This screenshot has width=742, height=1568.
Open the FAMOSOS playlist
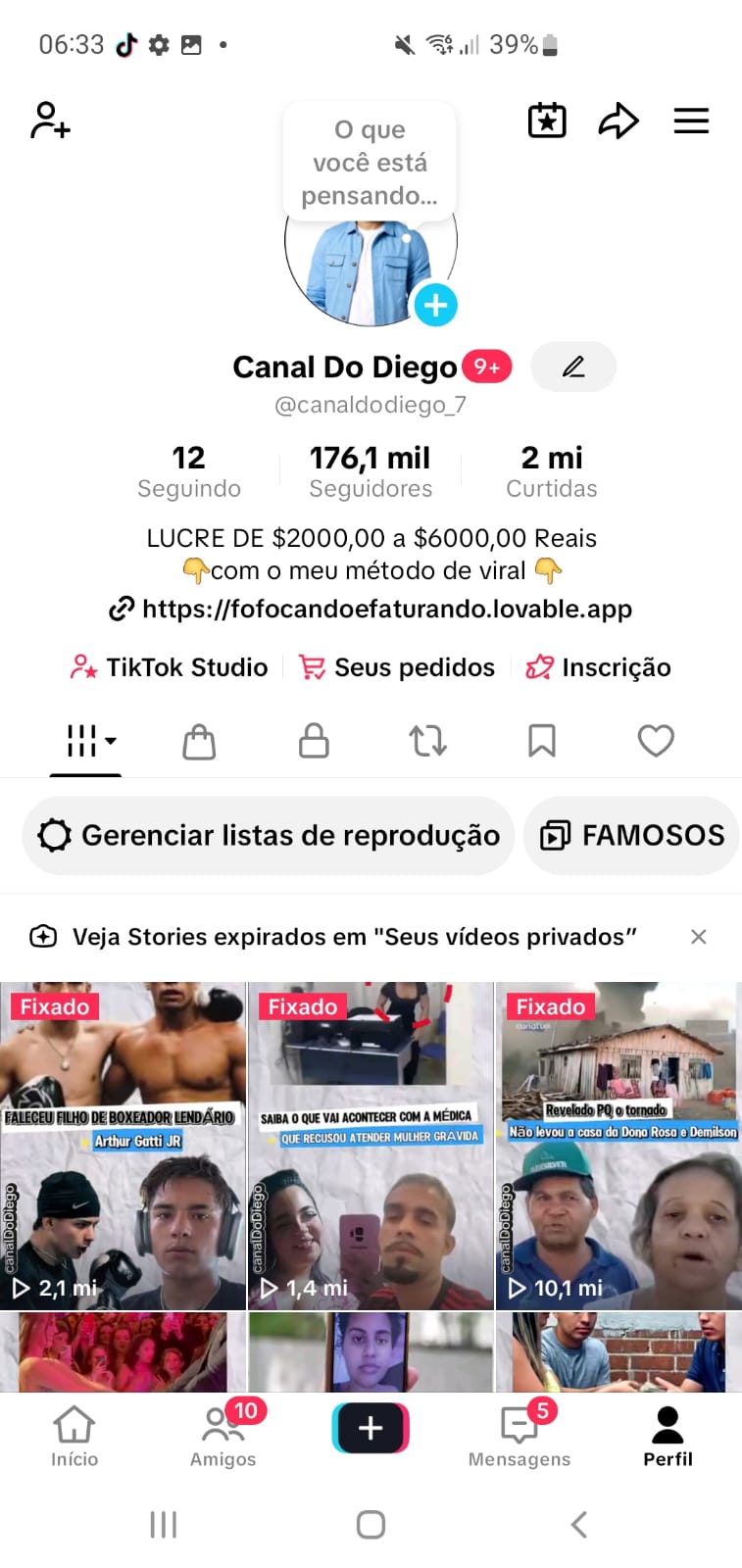click(x=633, y=836)
